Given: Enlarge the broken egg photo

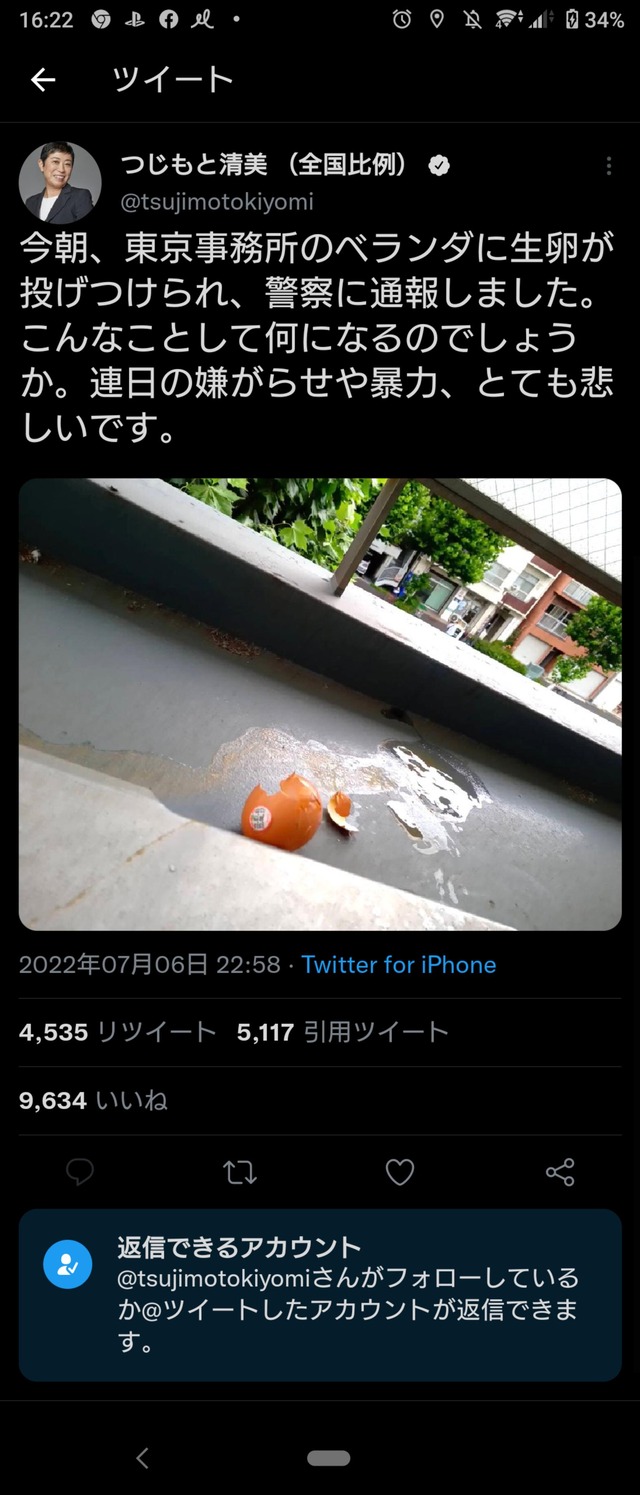Looking at the screenshot, I should click(x=320, y=704).
